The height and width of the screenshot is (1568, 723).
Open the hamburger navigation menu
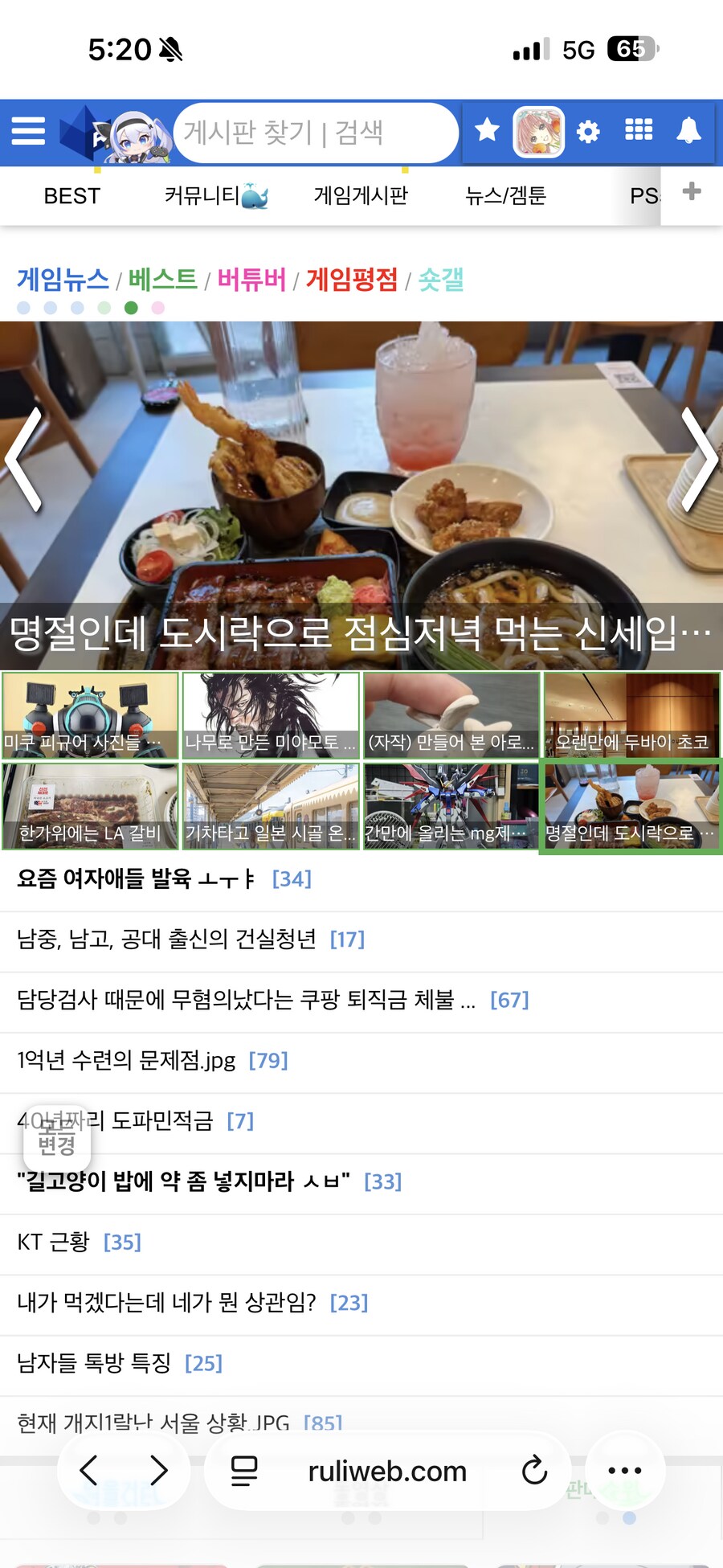tap(27, 133)
